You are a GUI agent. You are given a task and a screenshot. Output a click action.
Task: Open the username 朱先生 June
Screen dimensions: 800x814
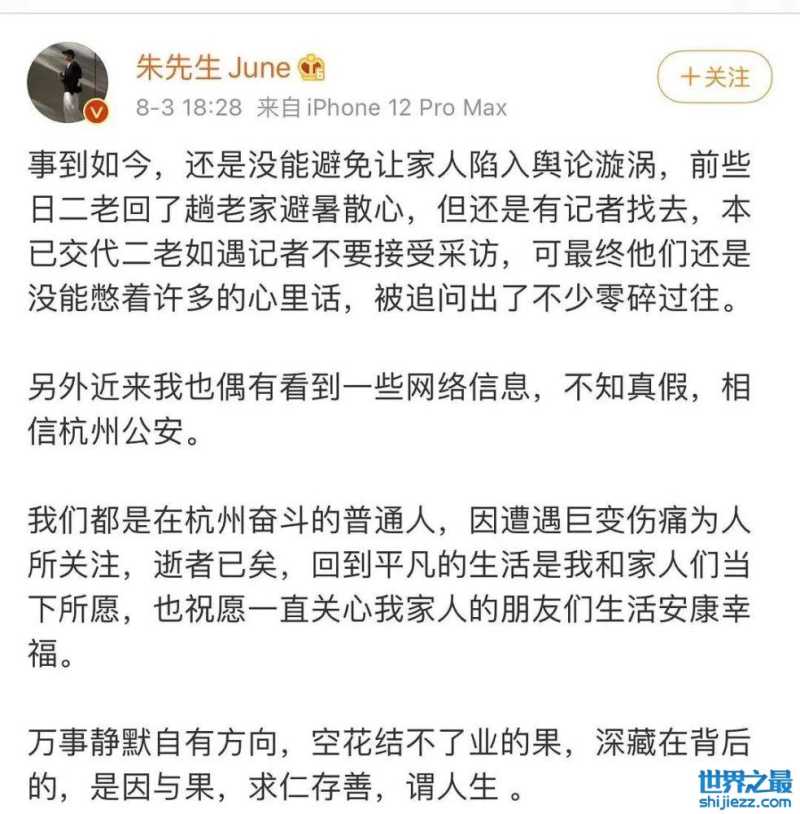tap(213, 68)
